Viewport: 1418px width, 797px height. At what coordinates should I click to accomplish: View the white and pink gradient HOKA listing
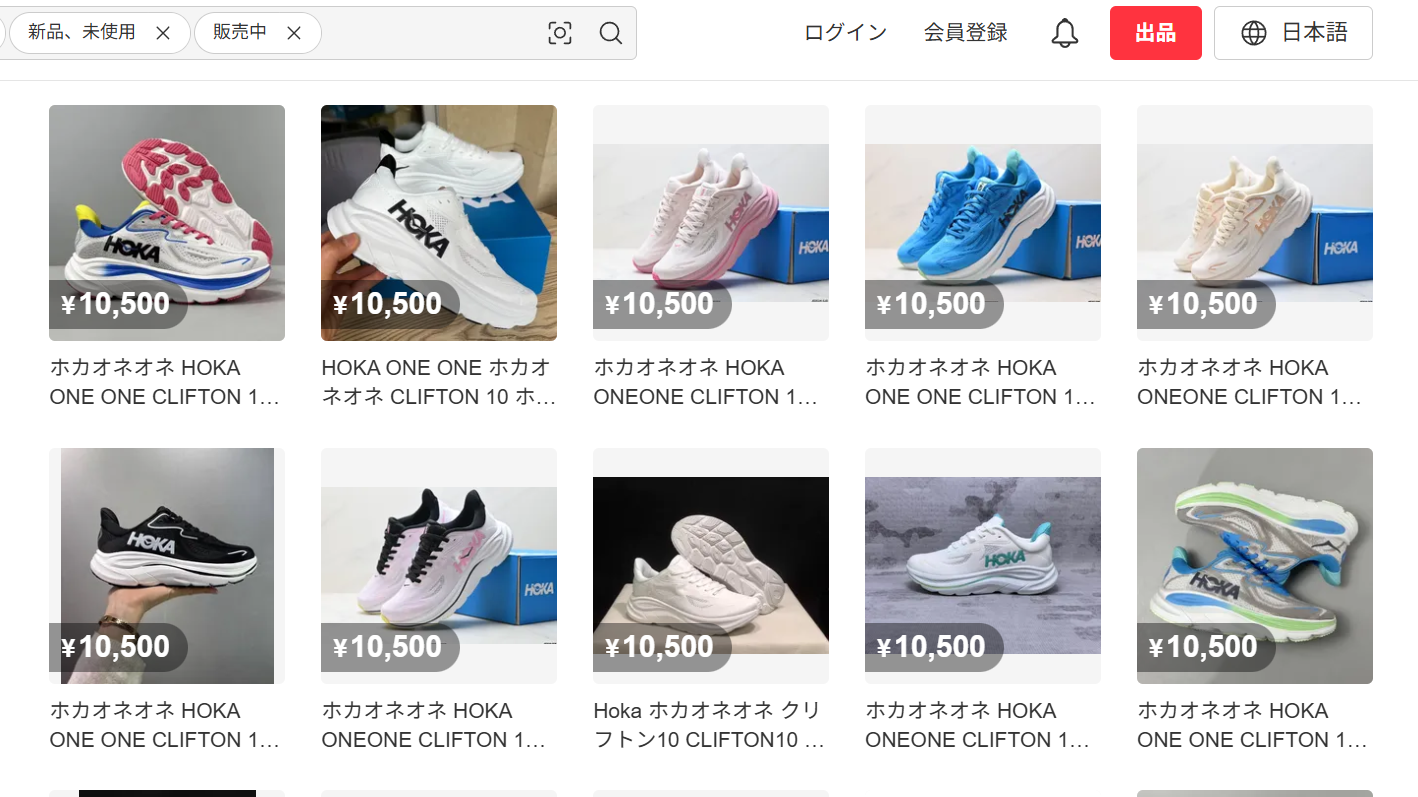point(711,223)
